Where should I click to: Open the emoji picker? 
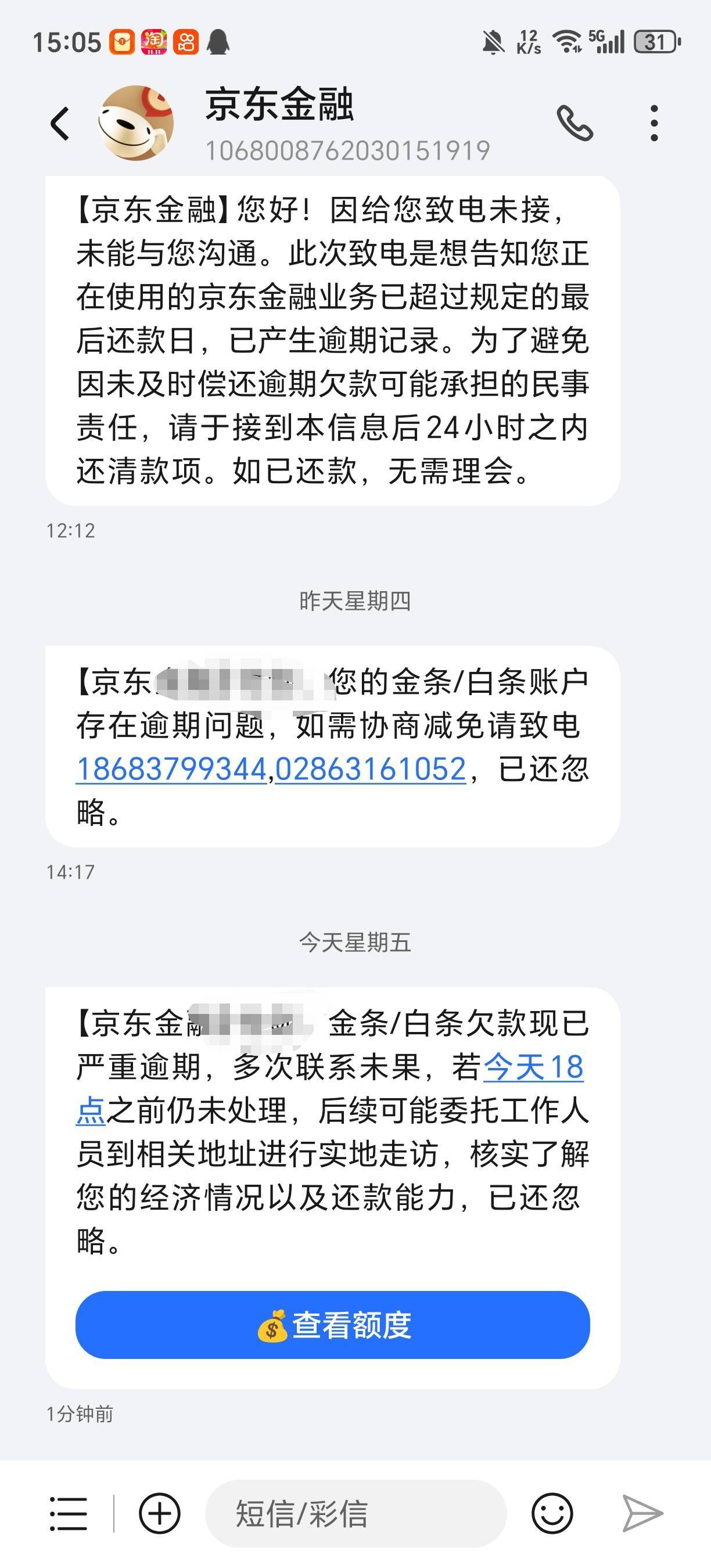click(552, 1513)
